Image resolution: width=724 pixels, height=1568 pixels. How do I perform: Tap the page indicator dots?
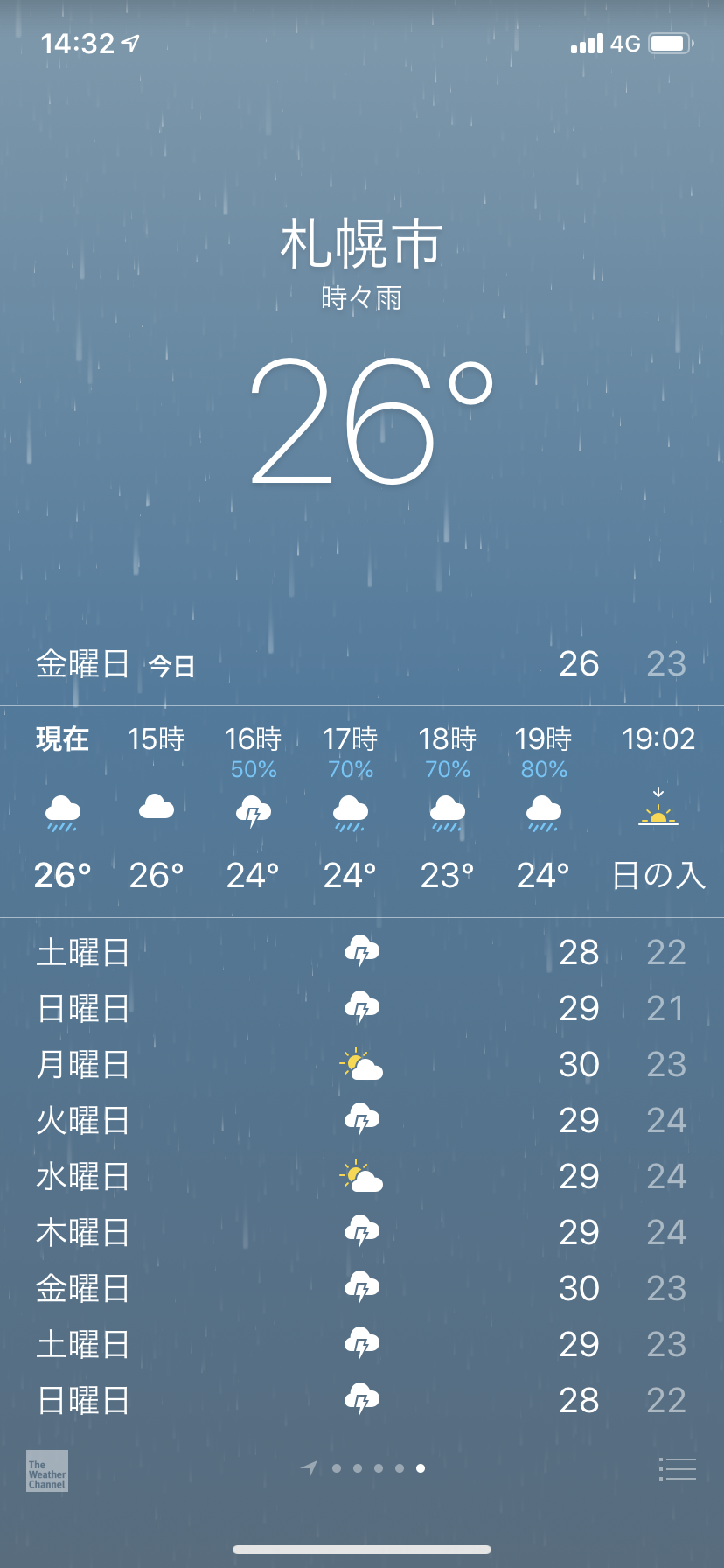(x=363, y=1468)
